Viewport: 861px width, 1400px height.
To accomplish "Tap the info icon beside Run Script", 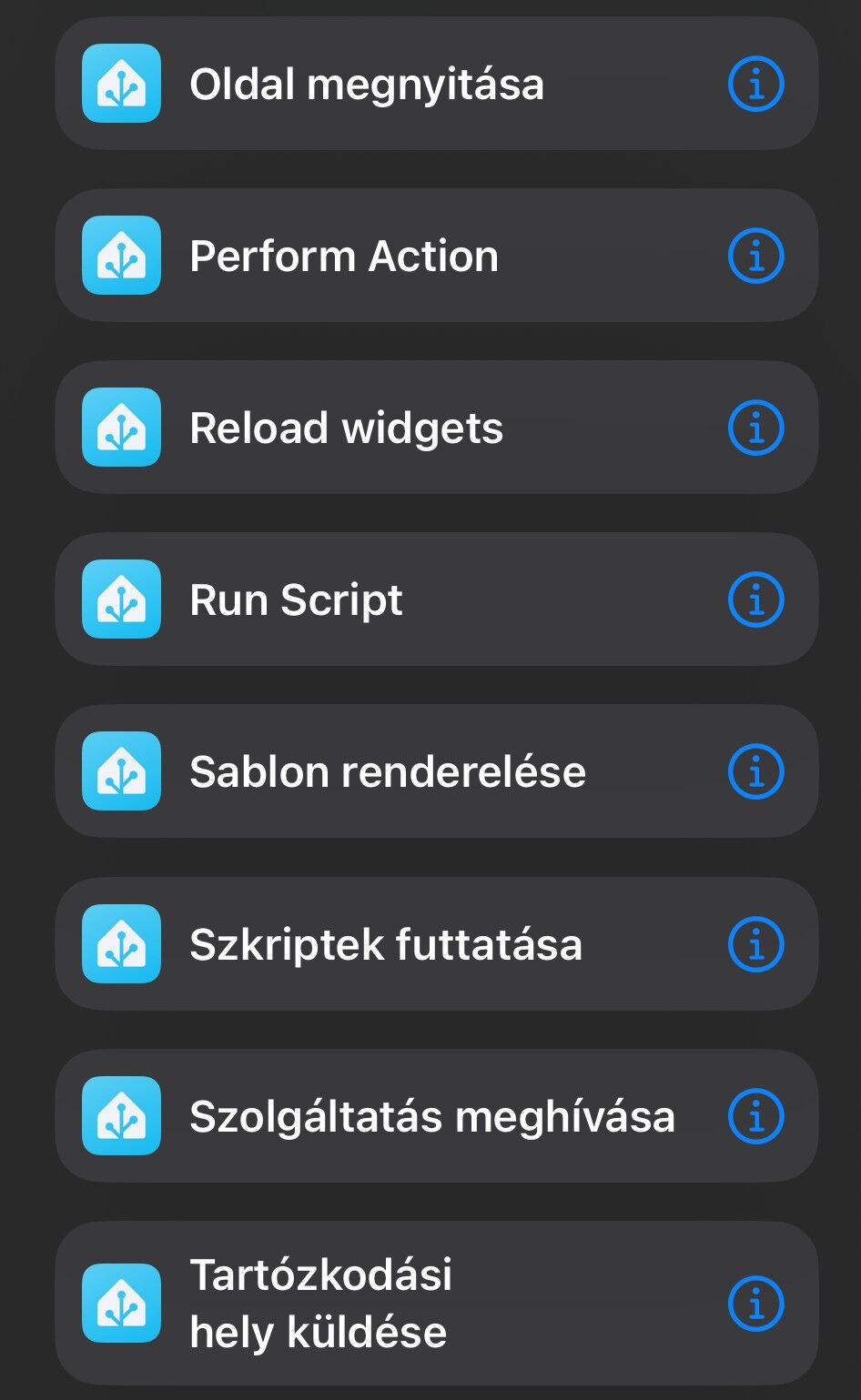I will 755,600.
